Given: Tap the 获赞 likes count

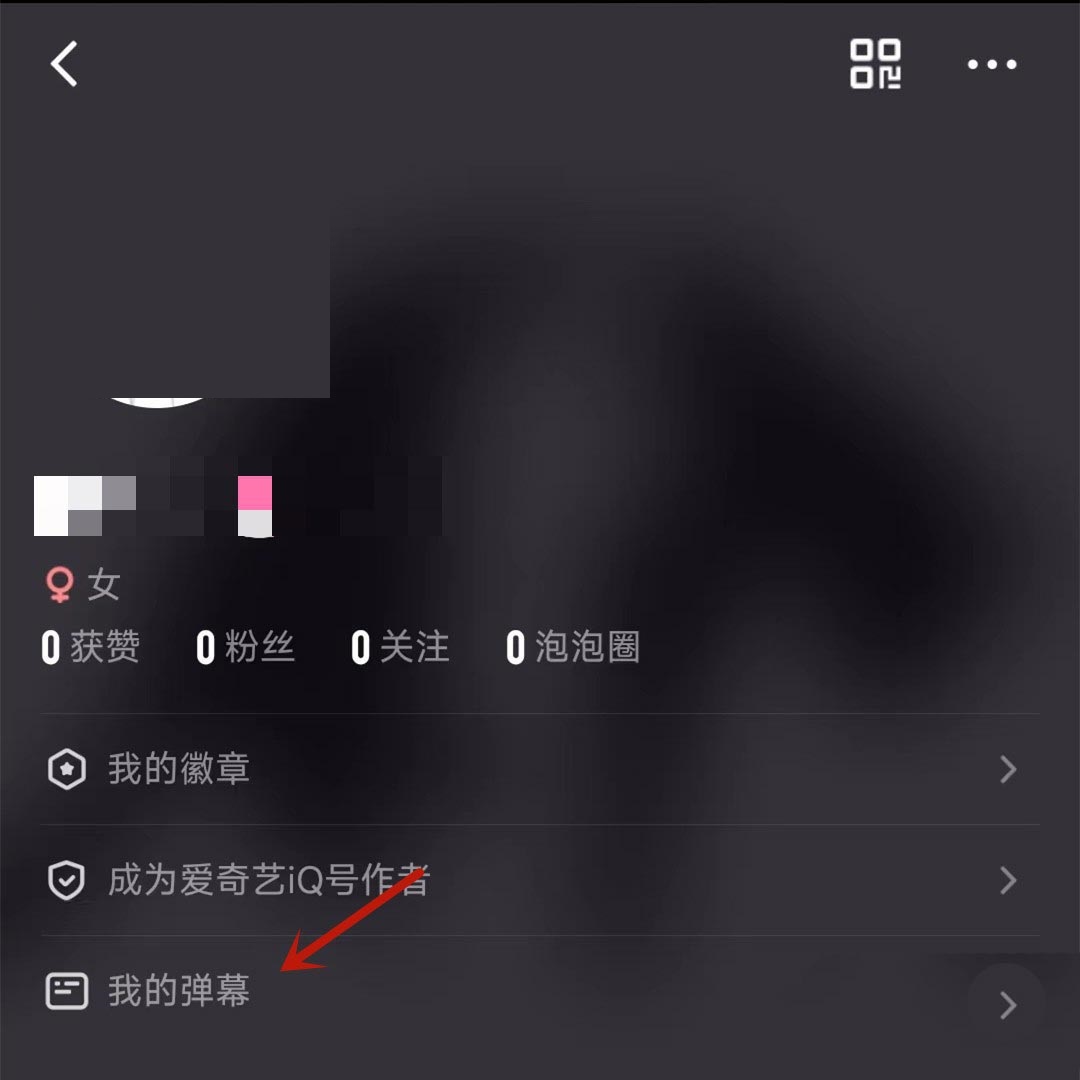Looking at the screenshot, I should coord(90,648).
